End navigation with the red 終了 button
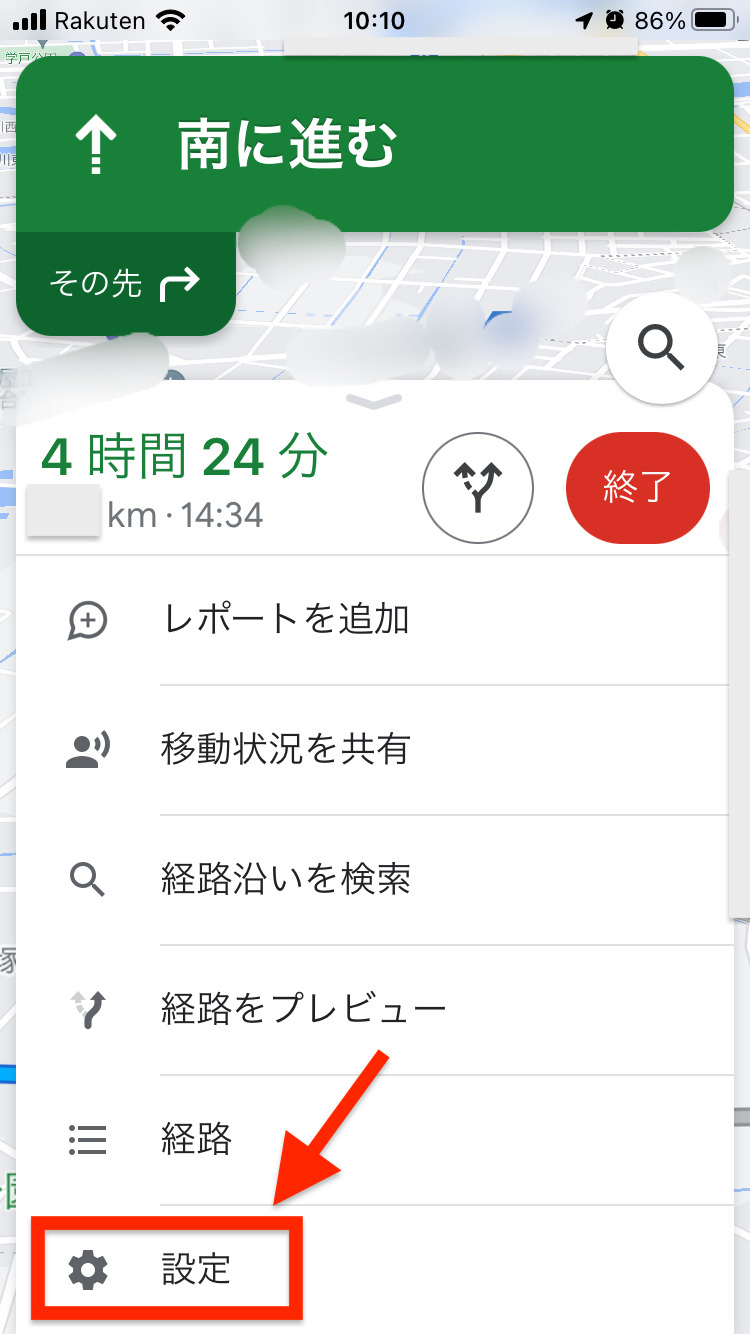 point(638,490)
